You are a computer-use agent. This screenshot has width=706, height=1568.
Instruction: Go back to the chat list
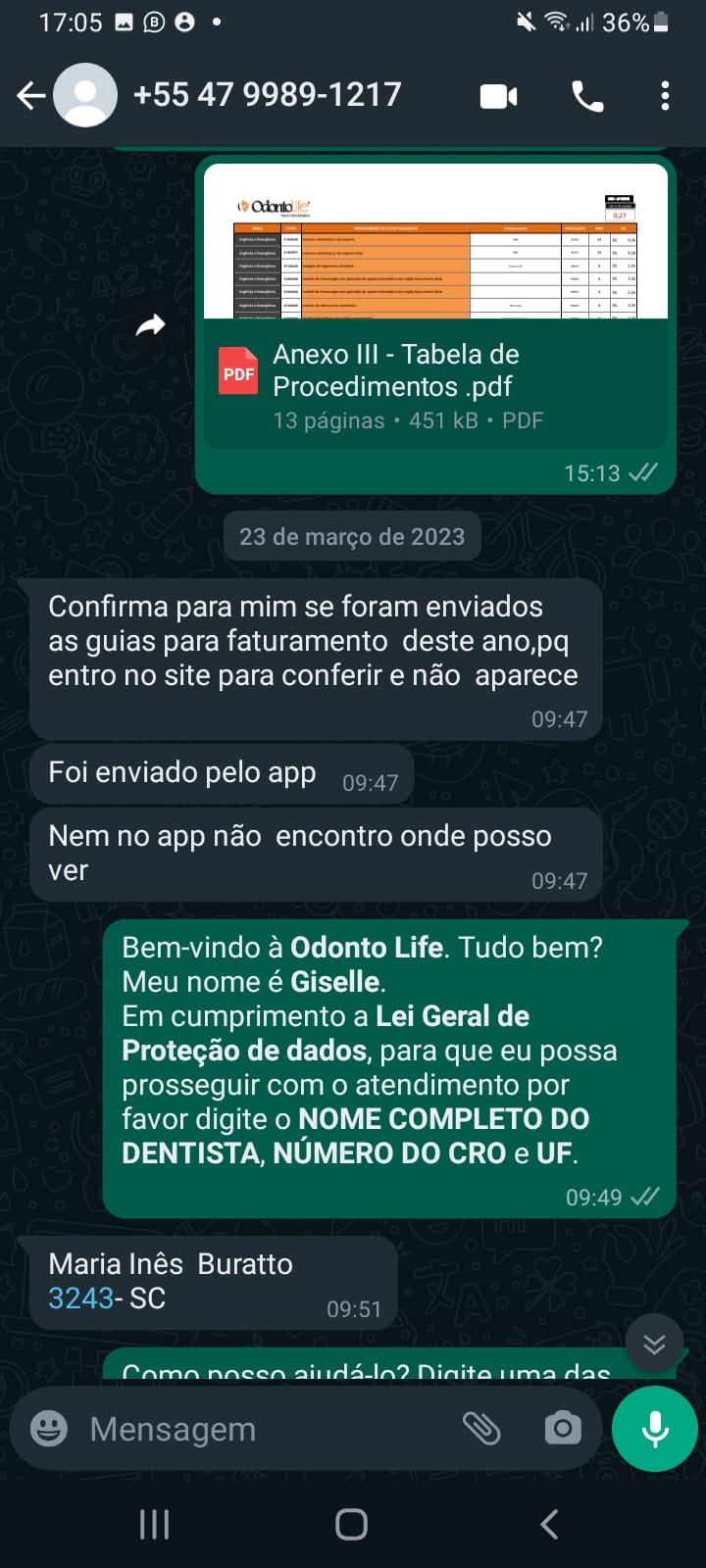pos(31,96)
